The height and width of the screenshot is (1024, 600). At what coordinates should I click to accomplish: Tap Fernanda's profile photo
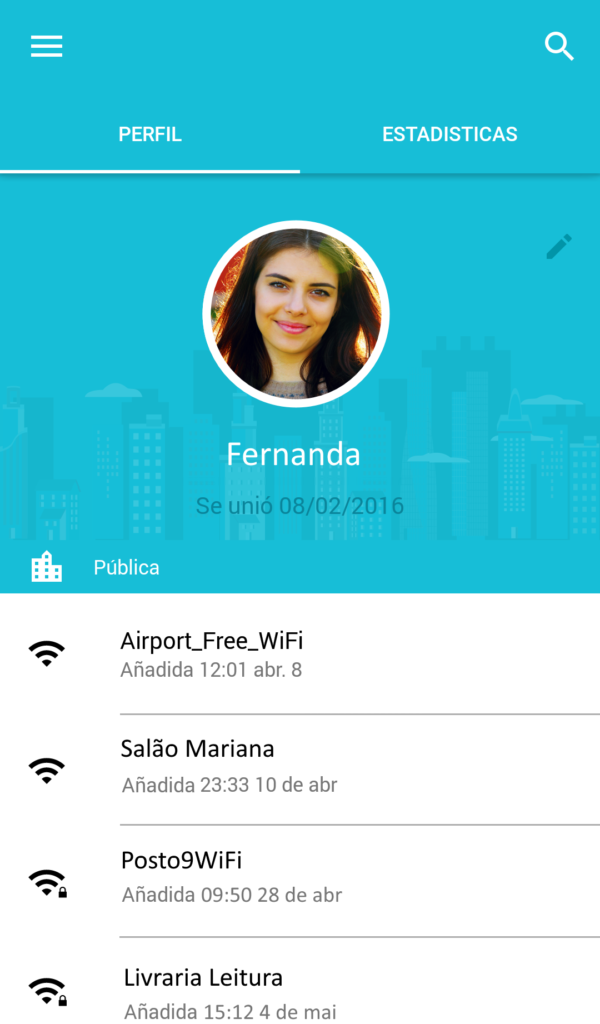click(x=296, y=314)
